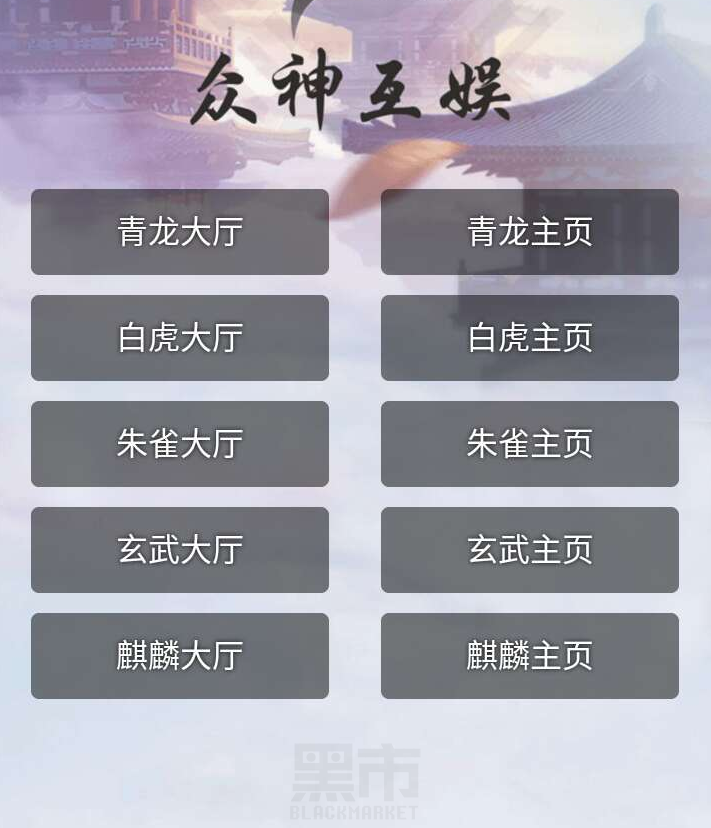Enter the 白虎大厅 hall
The height and width of the screenshot is (828, 711).
pyautogui.click(x=180, y=338)
